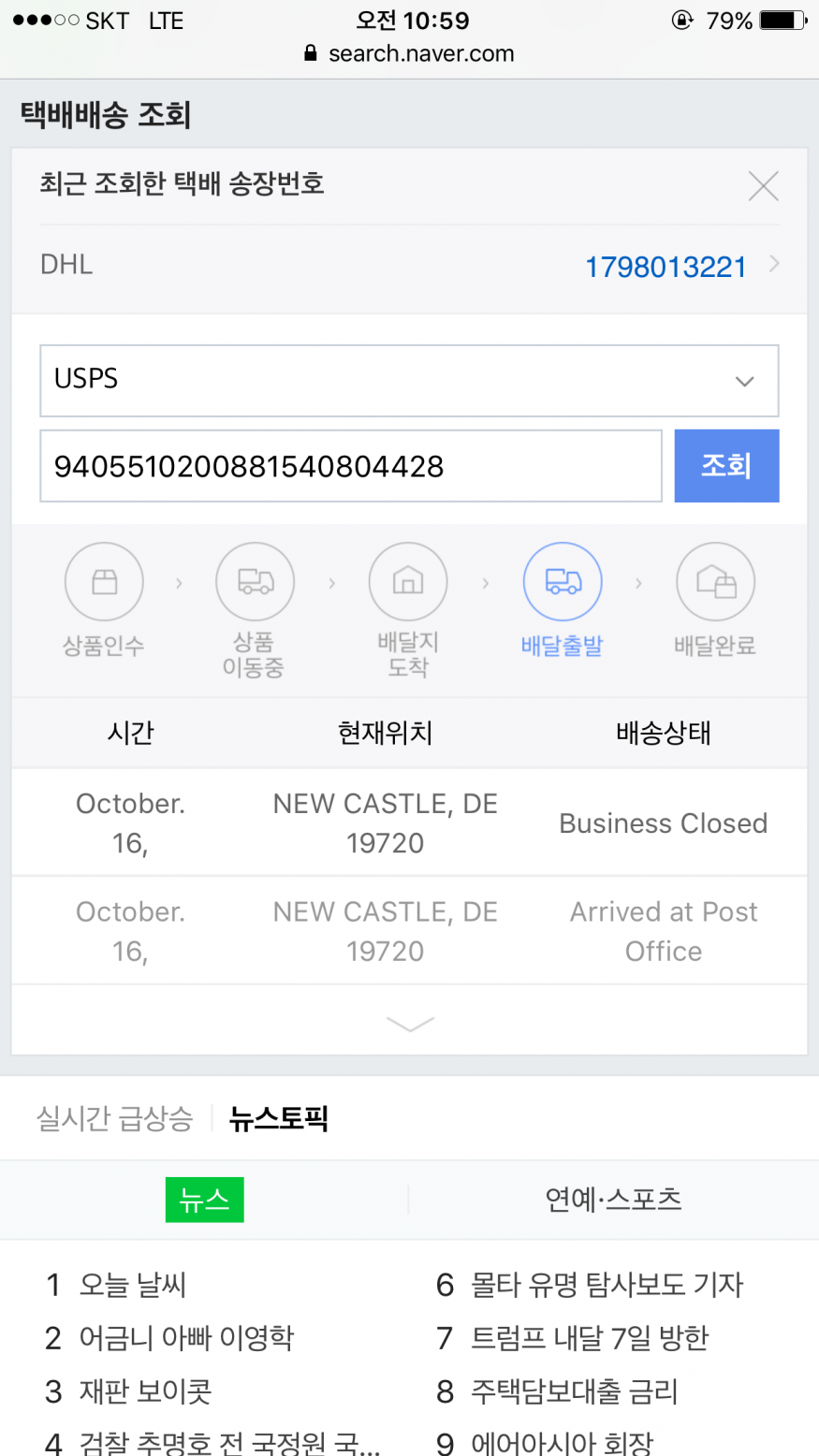Screen dimensions: 819x1456
Task: Expand more tracking history rows
Action: (x=409, y=1023)
